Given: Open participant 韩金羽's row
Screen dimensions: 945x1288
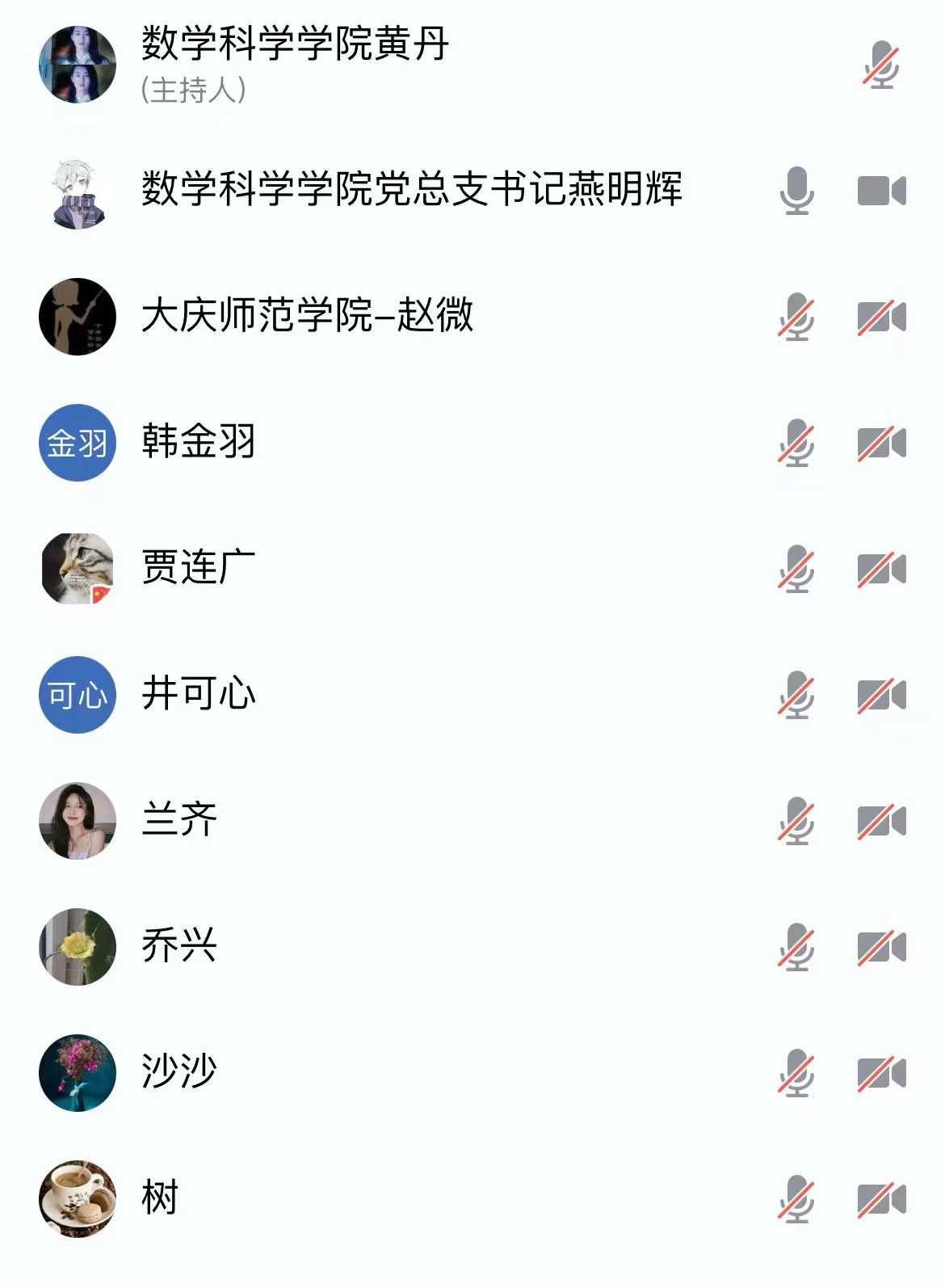Looking at the screenshot, I should pyautogui.click(x=199, y=442).
